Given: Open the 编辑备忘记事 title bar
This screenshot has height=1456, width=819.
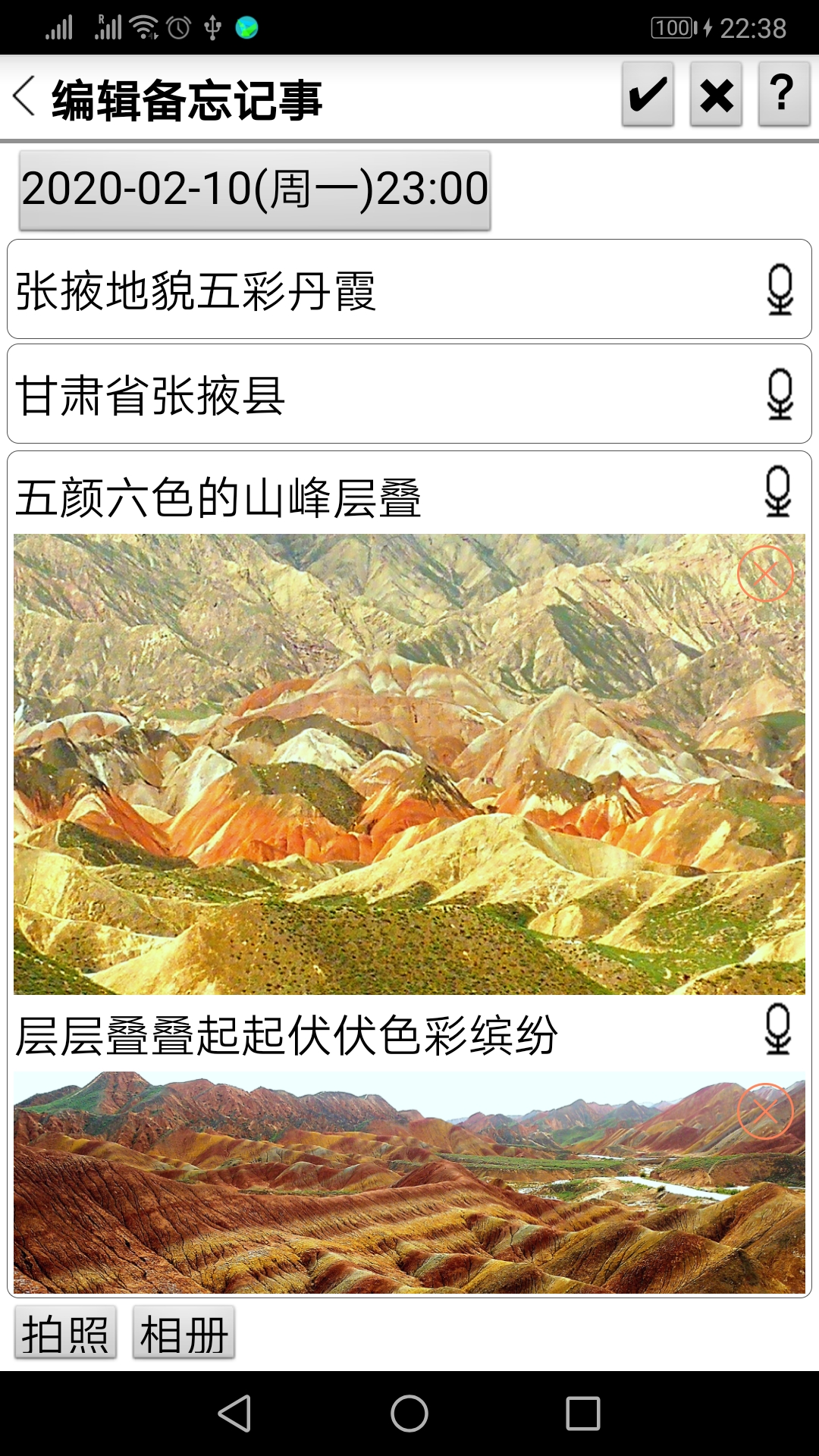Looking at the screenshot, I should [186, 97].
